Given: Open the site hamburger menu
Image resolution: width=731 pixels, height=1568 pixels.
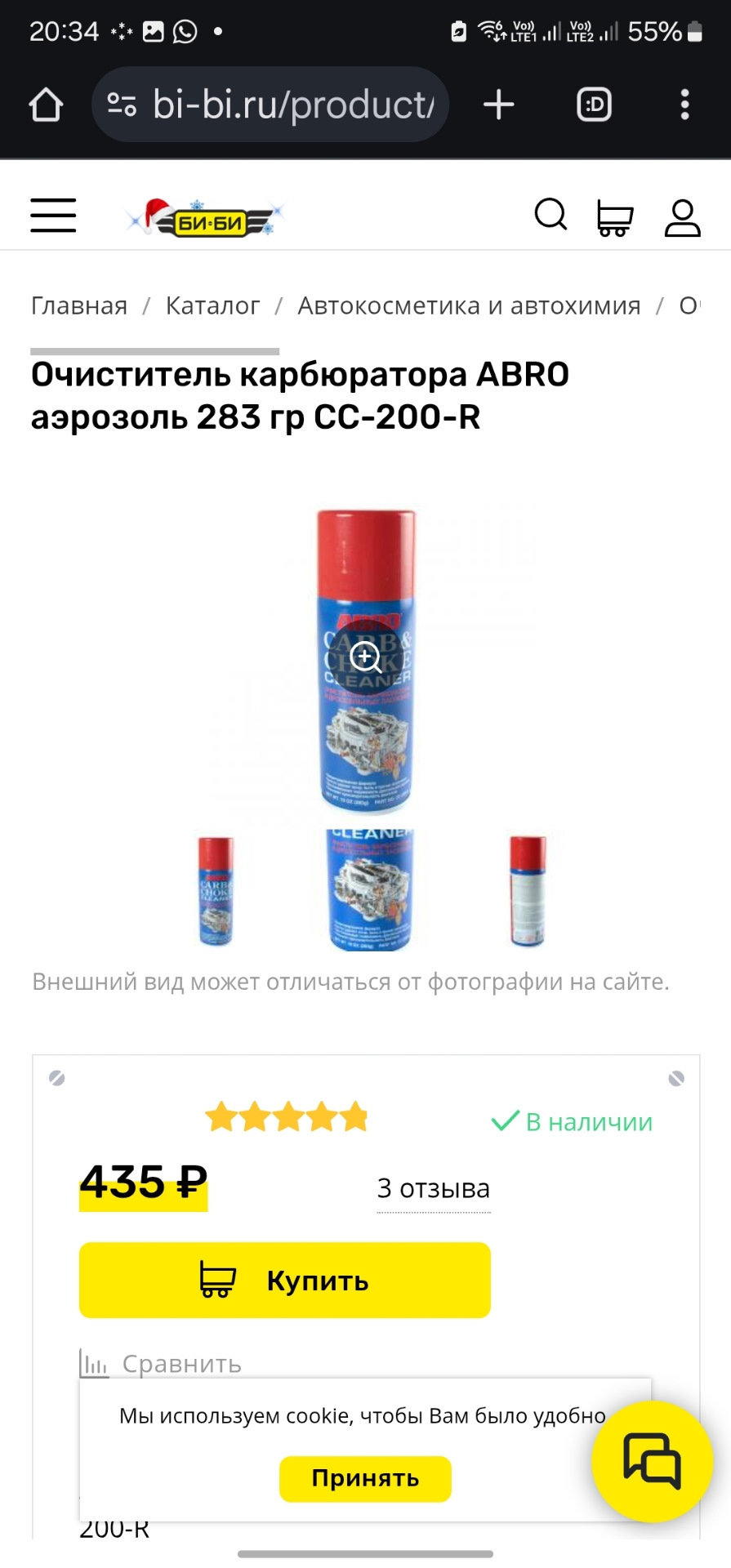Looking at the screenshot, I should [x=53, y=216].
